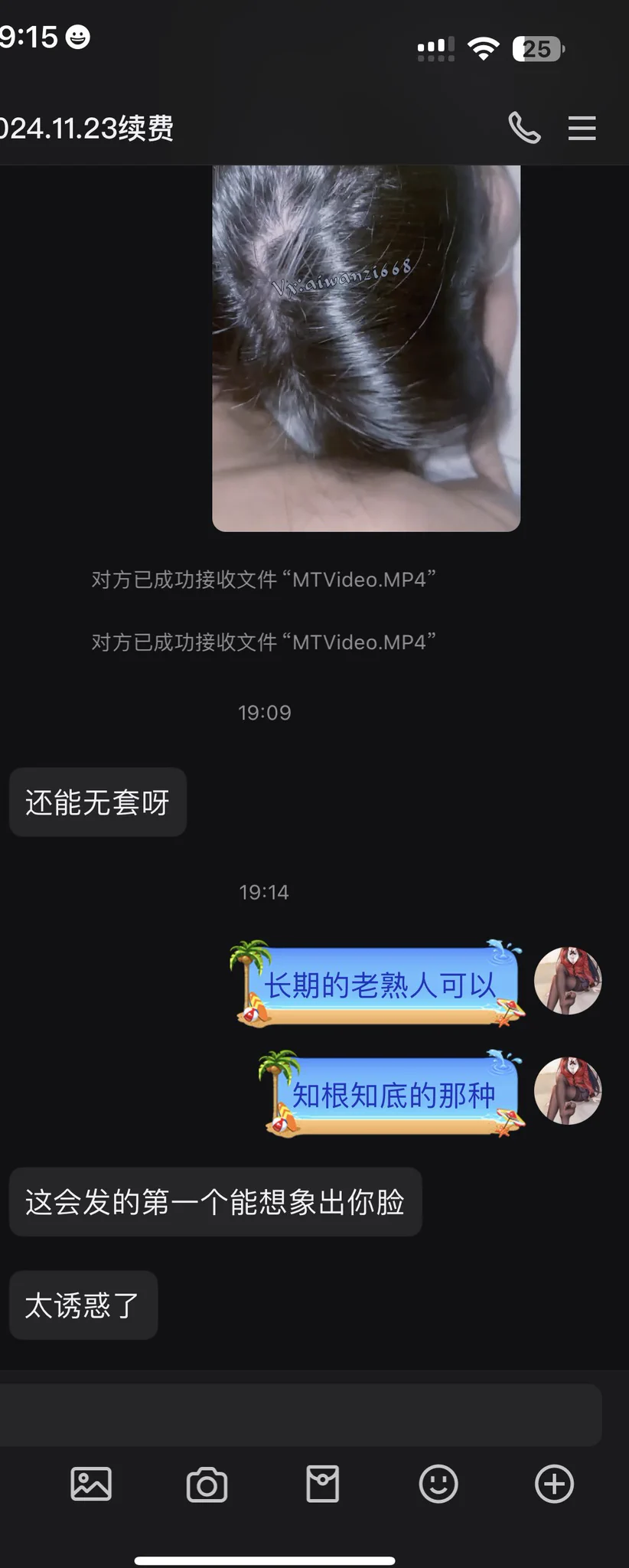This screenshot has height=1568, width=629.
Task: Start a voice call from the header
Action: (x=524, y=128)
